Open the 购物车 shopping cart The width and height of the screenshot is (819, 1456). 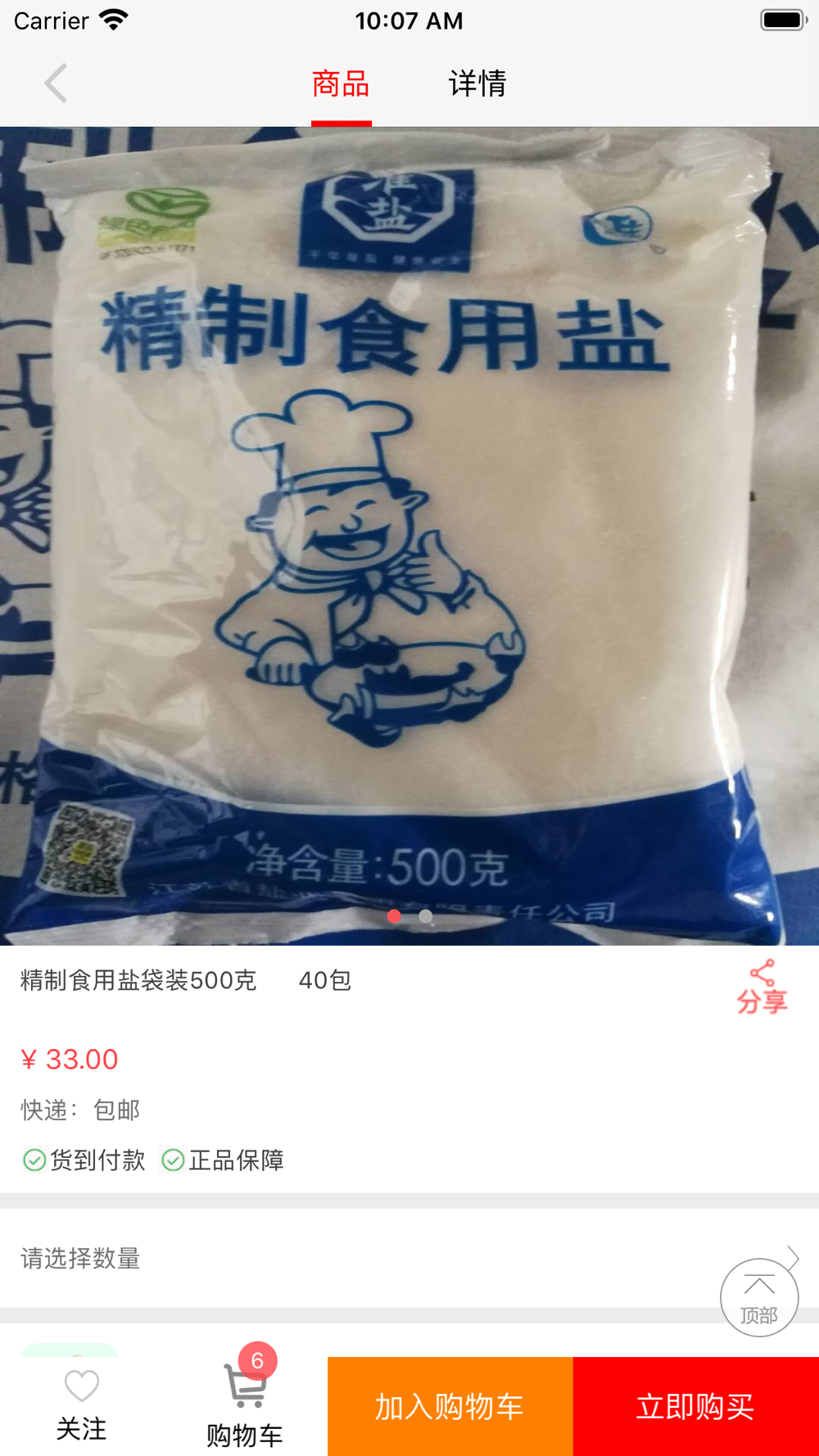tap(245, 1405)
